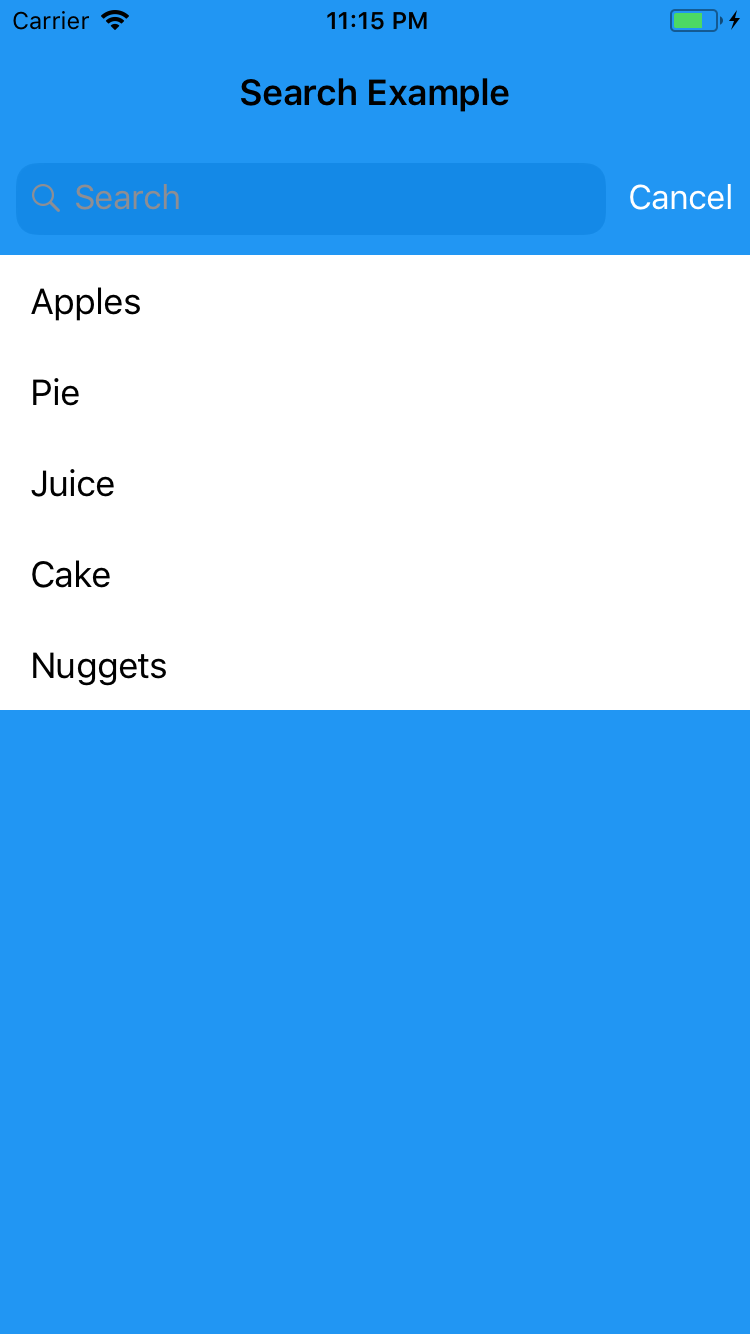Click the Wi-Fi signal icon

tap(114, 19)
